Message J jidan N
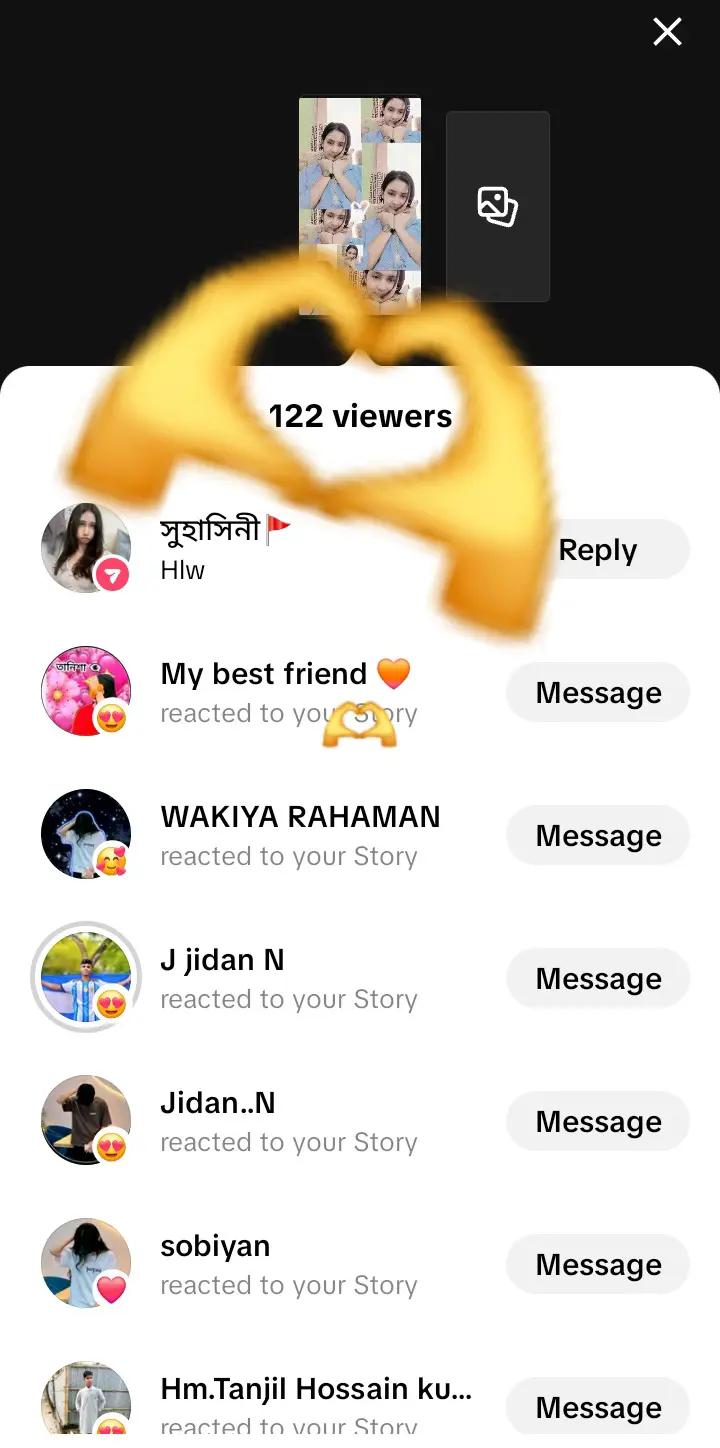720x1448 pixels. click(598, 978)
